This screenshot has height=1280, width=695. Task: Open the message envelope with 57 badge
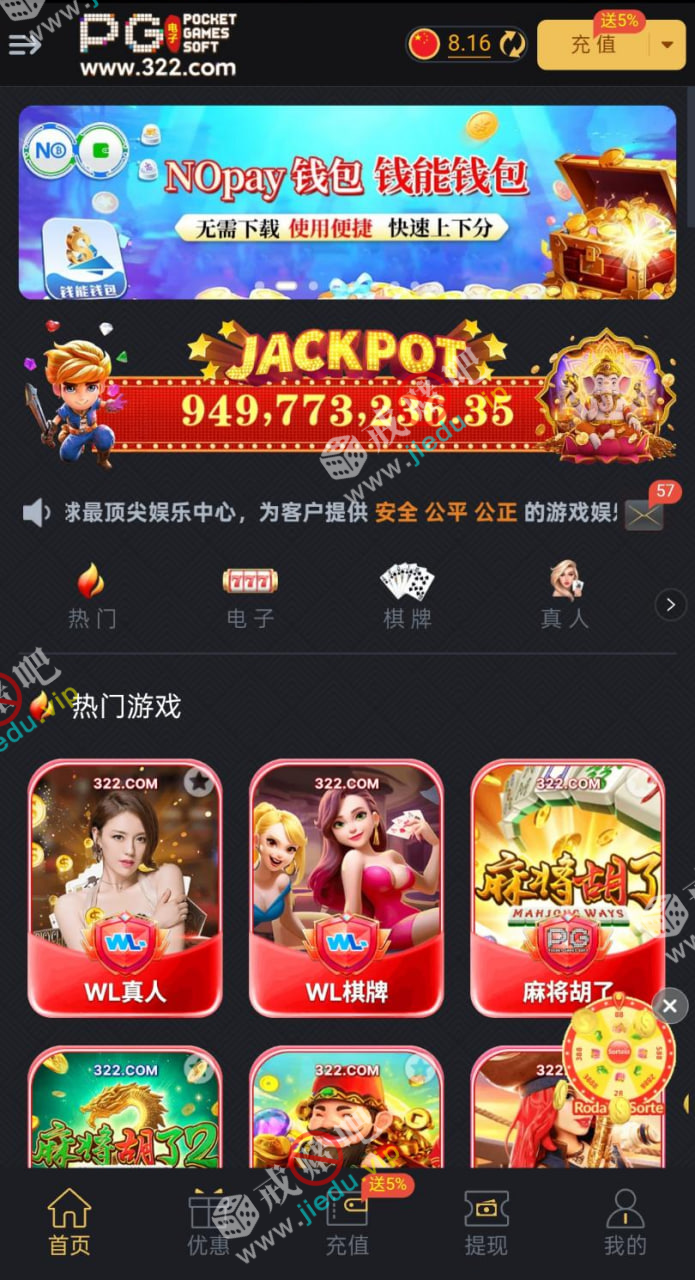[644, 514]
